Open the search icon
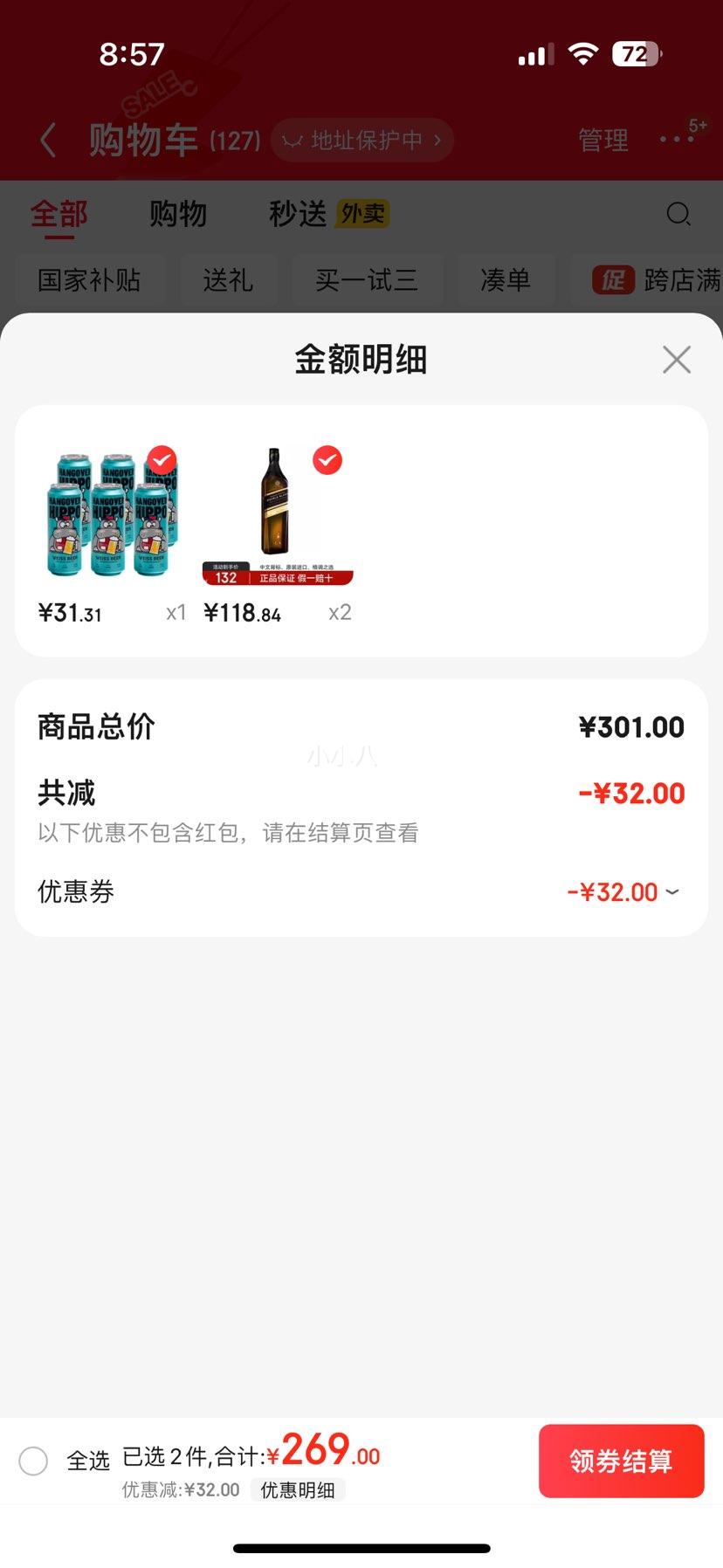Image resolution: width=723 pixels, height=1568 pixels. click(x=678, y=214)
